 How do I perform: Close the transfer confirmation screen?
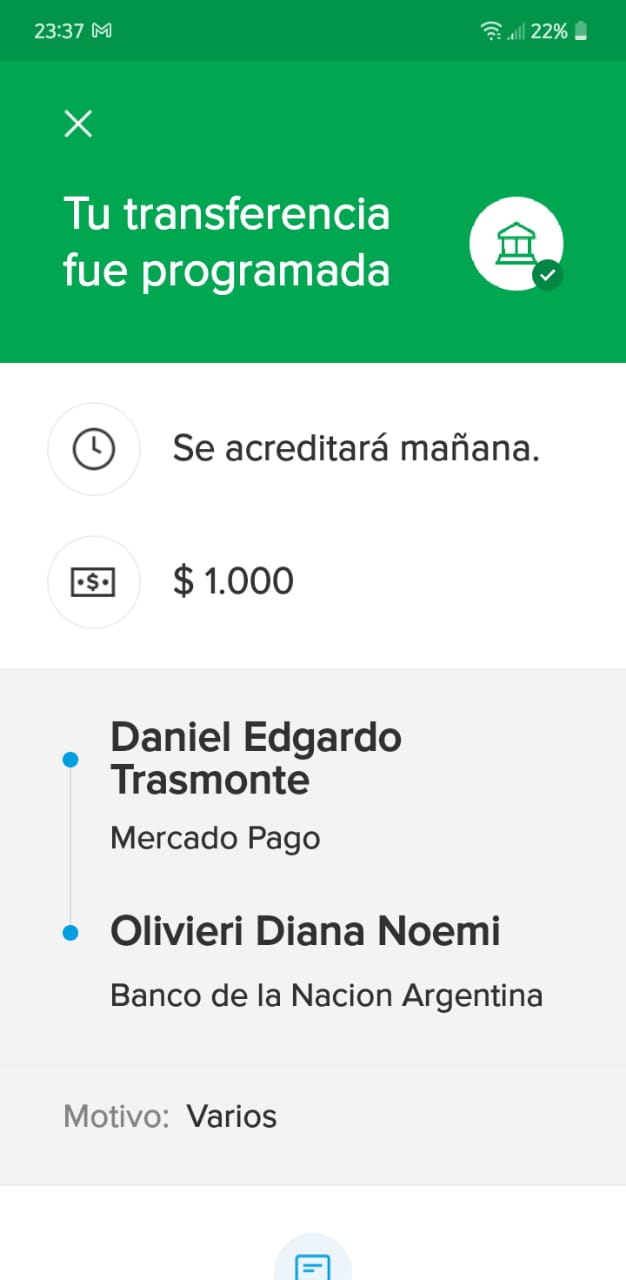tap(78, 124)
